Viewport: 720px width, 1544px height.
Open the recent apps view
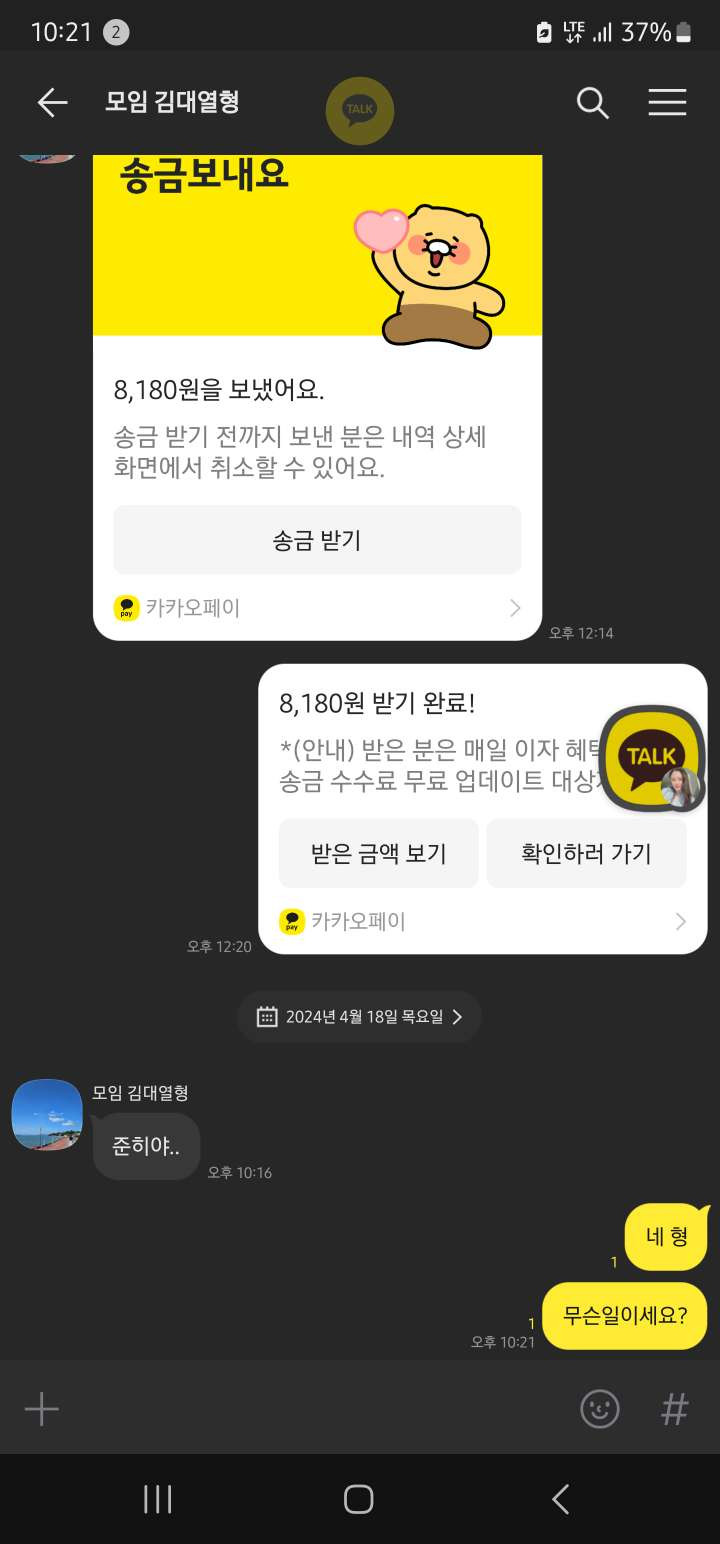coord(158,1499)
